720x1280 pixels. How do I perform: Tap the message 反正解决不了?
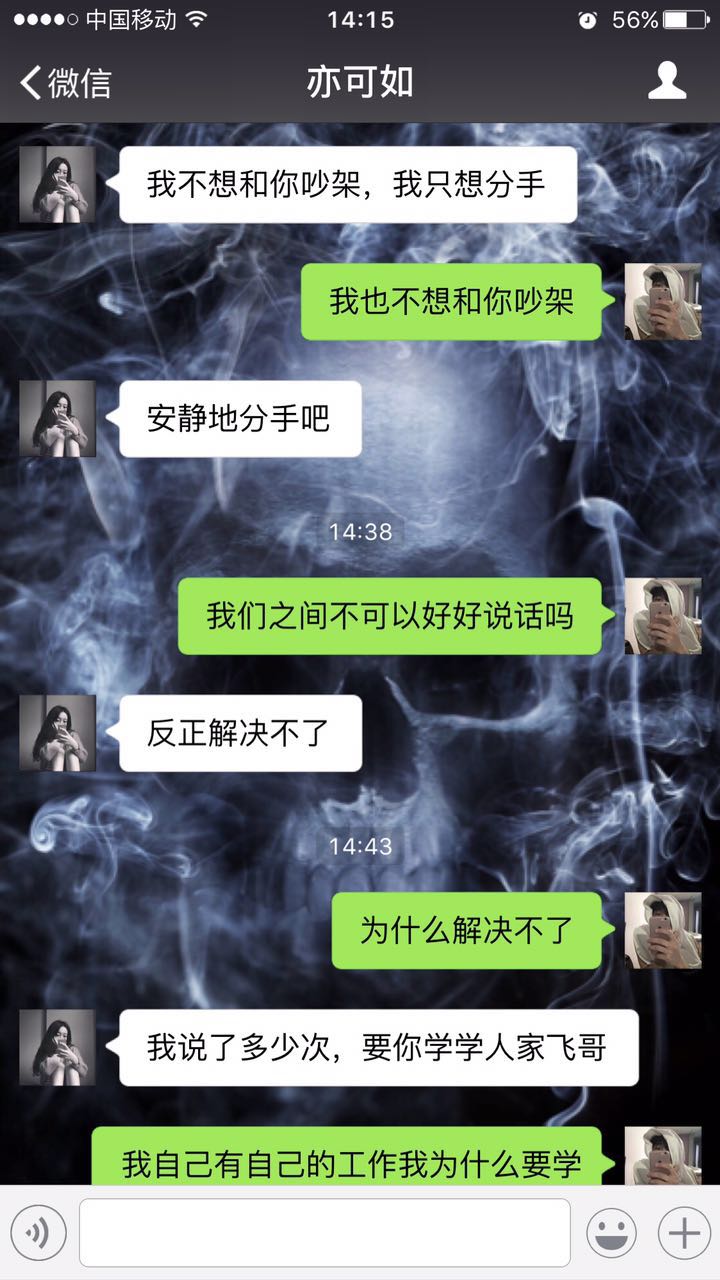click(238, 733)
